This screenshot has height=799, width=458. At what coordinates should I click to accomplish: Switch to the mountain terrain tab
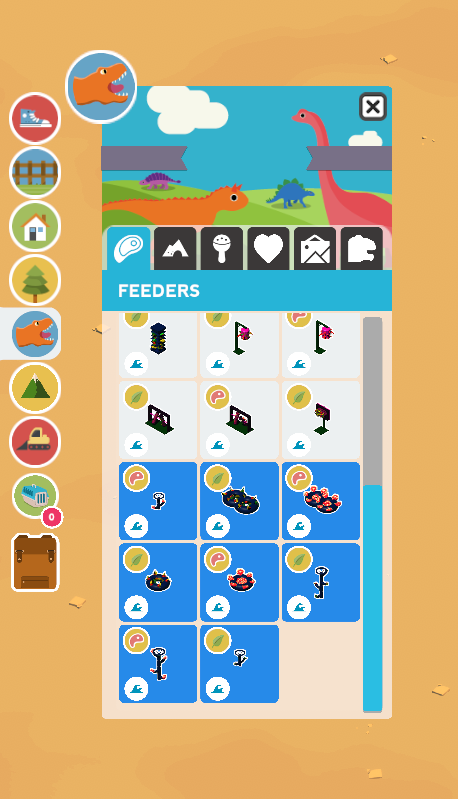coord(175,249)
